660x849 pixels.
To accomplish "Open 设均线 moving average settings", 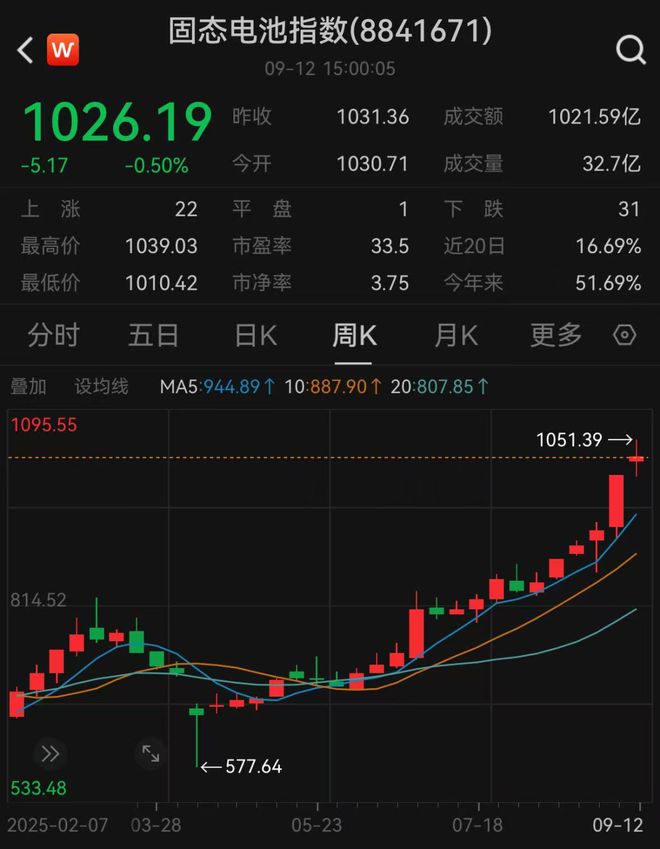I will pyautogui.click(x=101, y=386).
